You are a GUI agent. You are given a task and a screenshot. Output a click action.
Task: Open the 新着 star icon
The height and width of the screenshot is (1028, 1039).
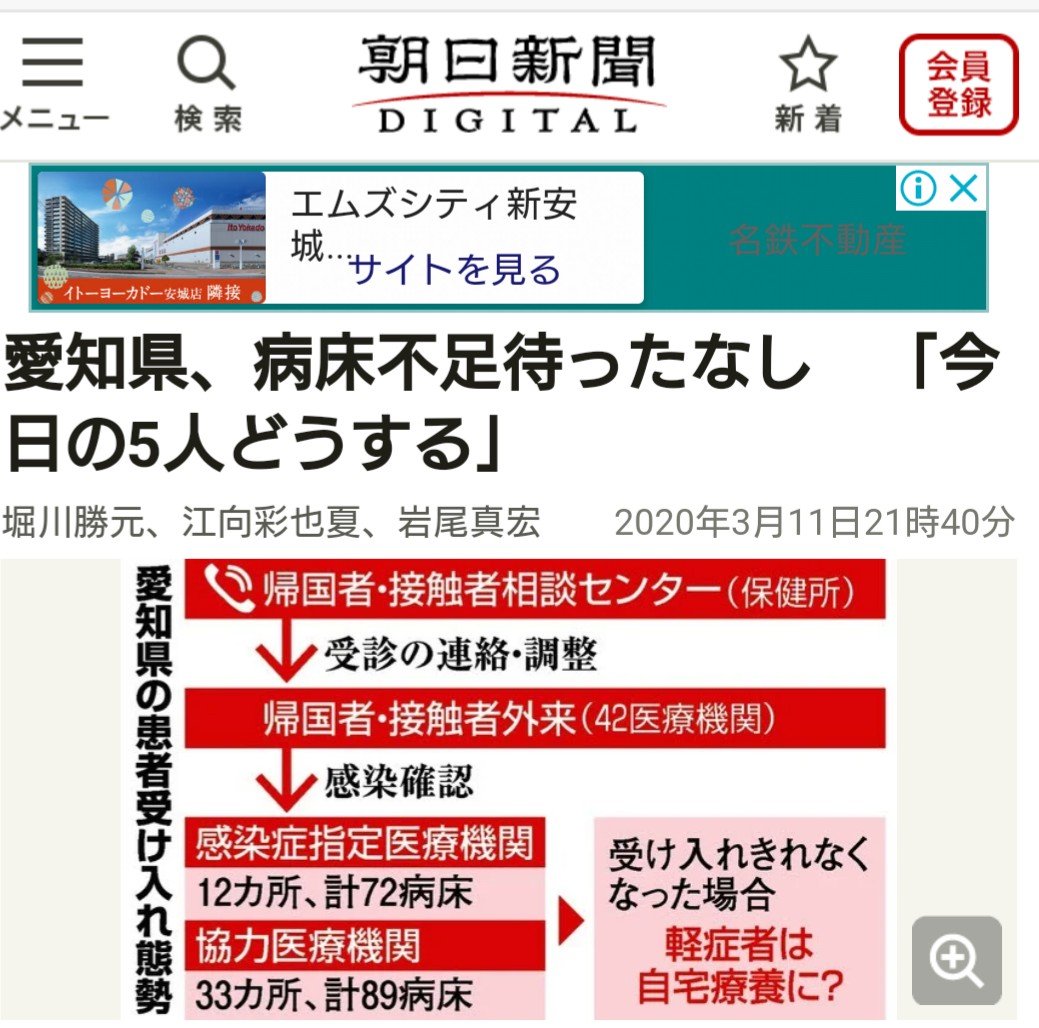(808, 86)
